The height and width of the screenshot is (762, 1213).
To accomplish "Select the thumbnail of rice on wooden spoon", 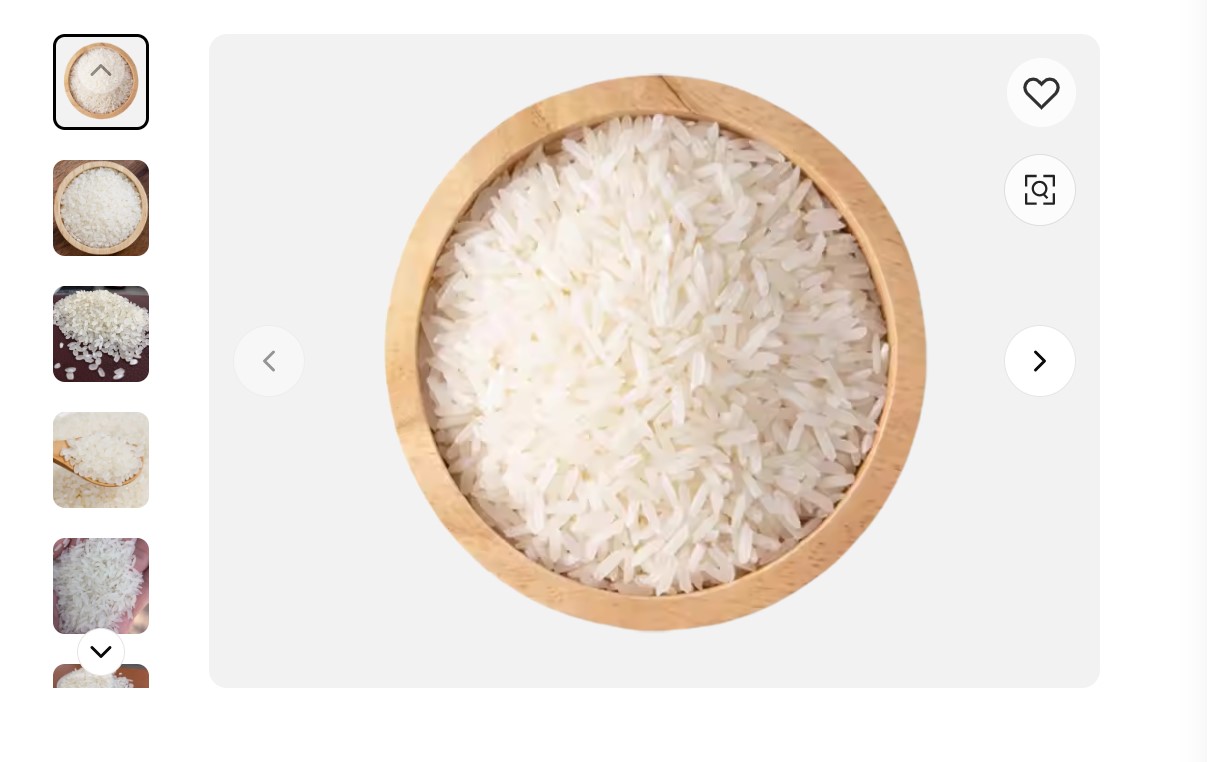I will click(101, 460).
